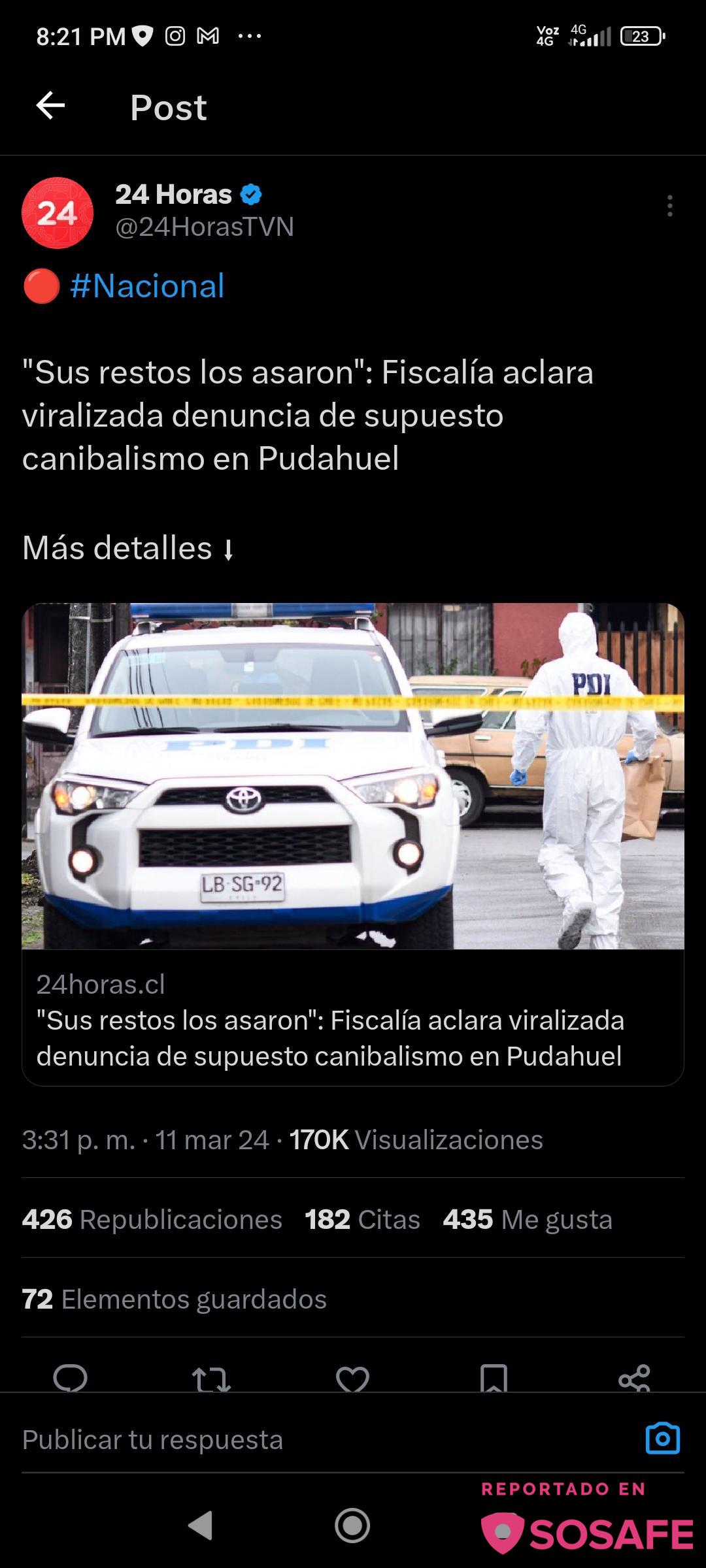Tap the system back button
706x1568 pixels.
coord(201,1526)
